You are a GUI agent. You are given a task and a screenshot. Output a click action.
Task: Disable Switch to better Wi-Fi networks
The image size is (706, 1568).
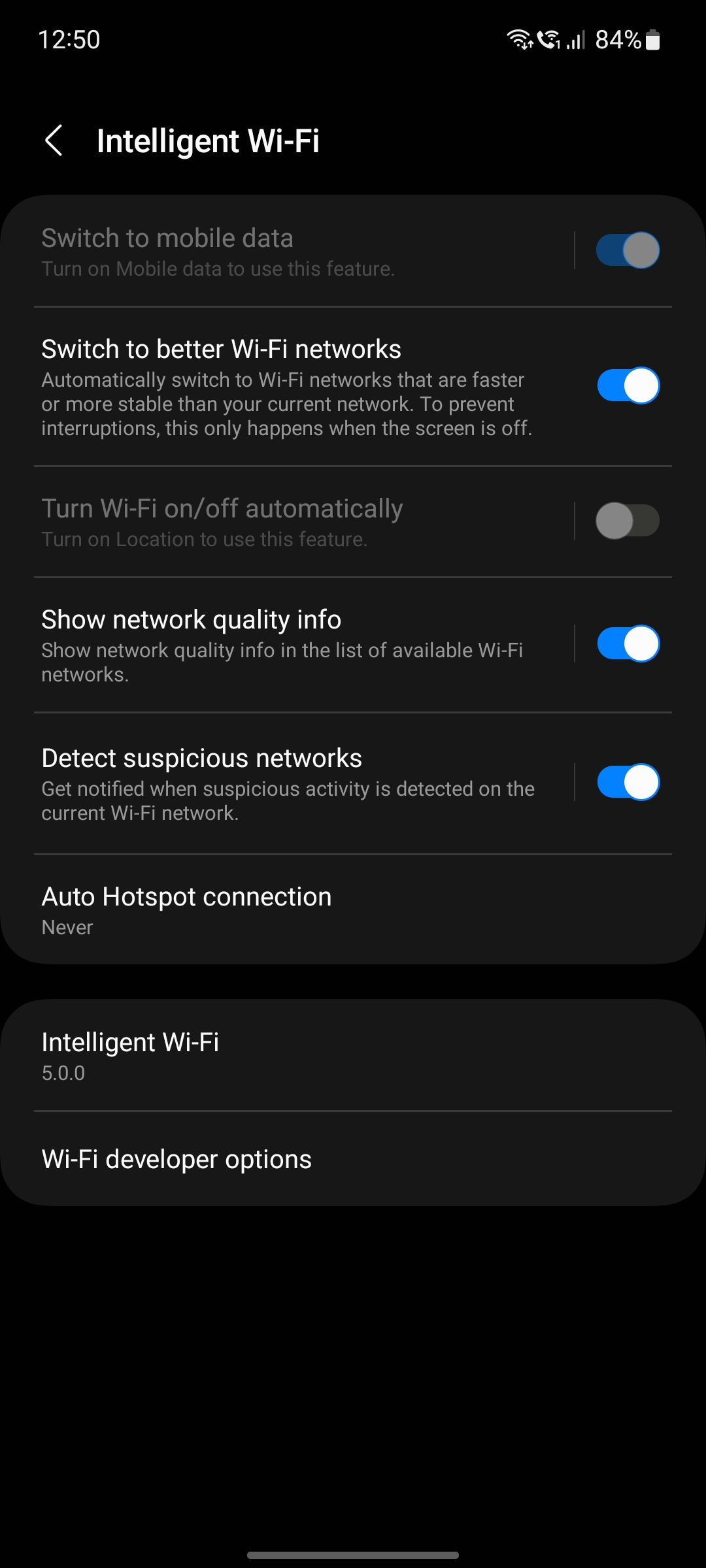628,385
